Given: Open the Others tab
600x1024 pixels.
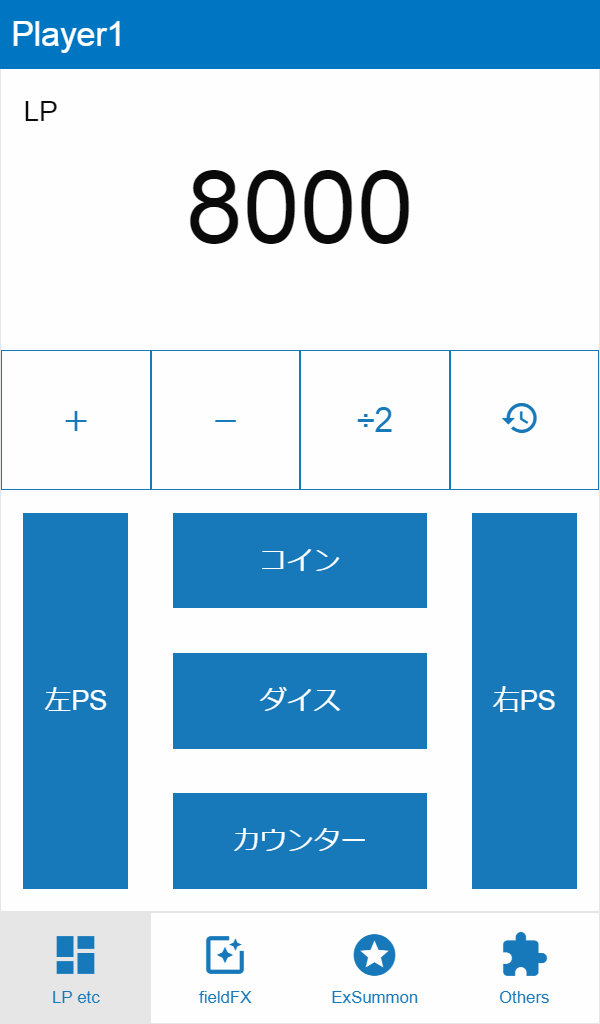Looking at the screenshot, I should (x=524, y=968).
